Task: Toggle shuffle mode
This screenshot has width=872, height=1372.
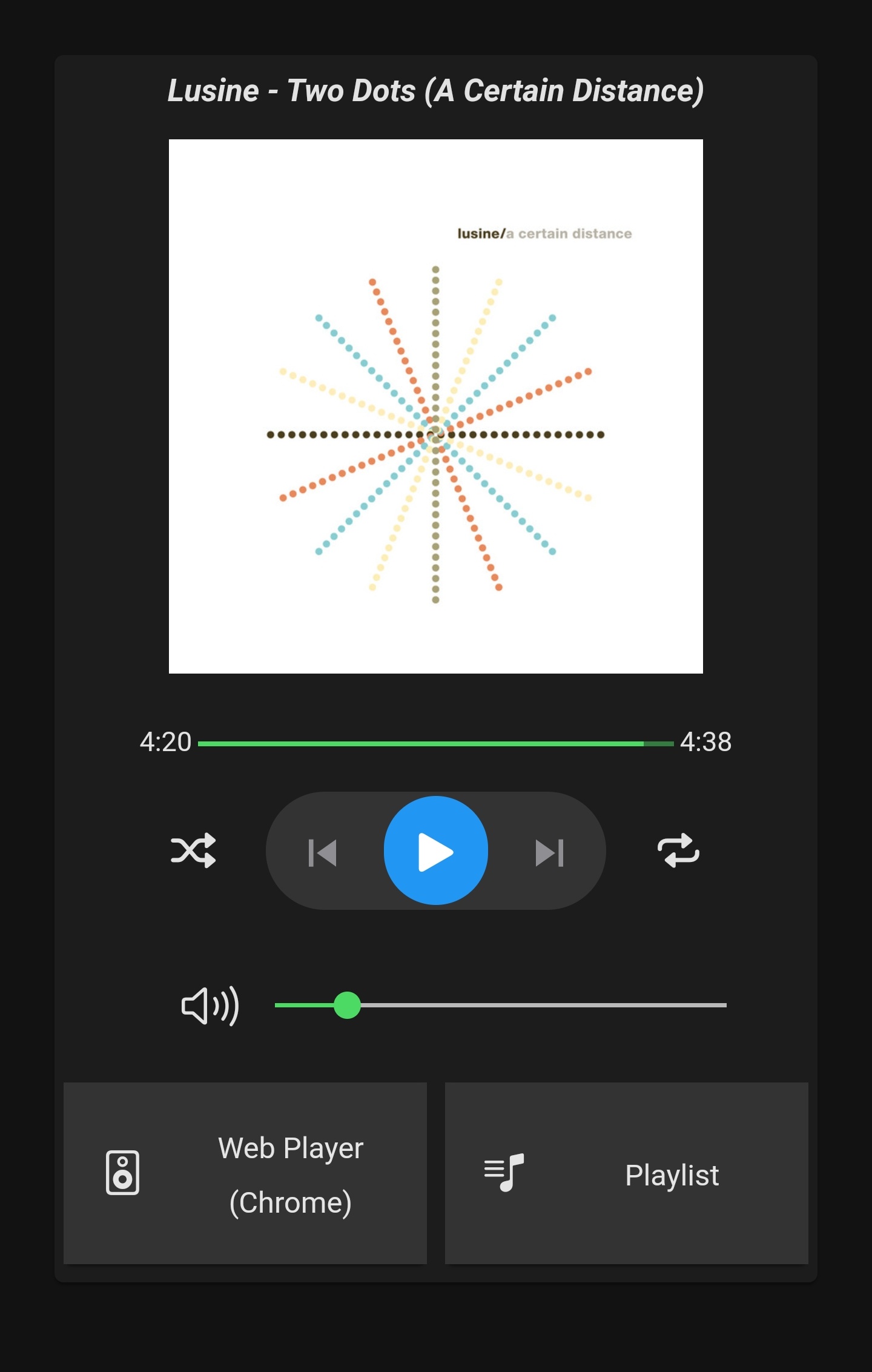Action: (x=193, y=850)
